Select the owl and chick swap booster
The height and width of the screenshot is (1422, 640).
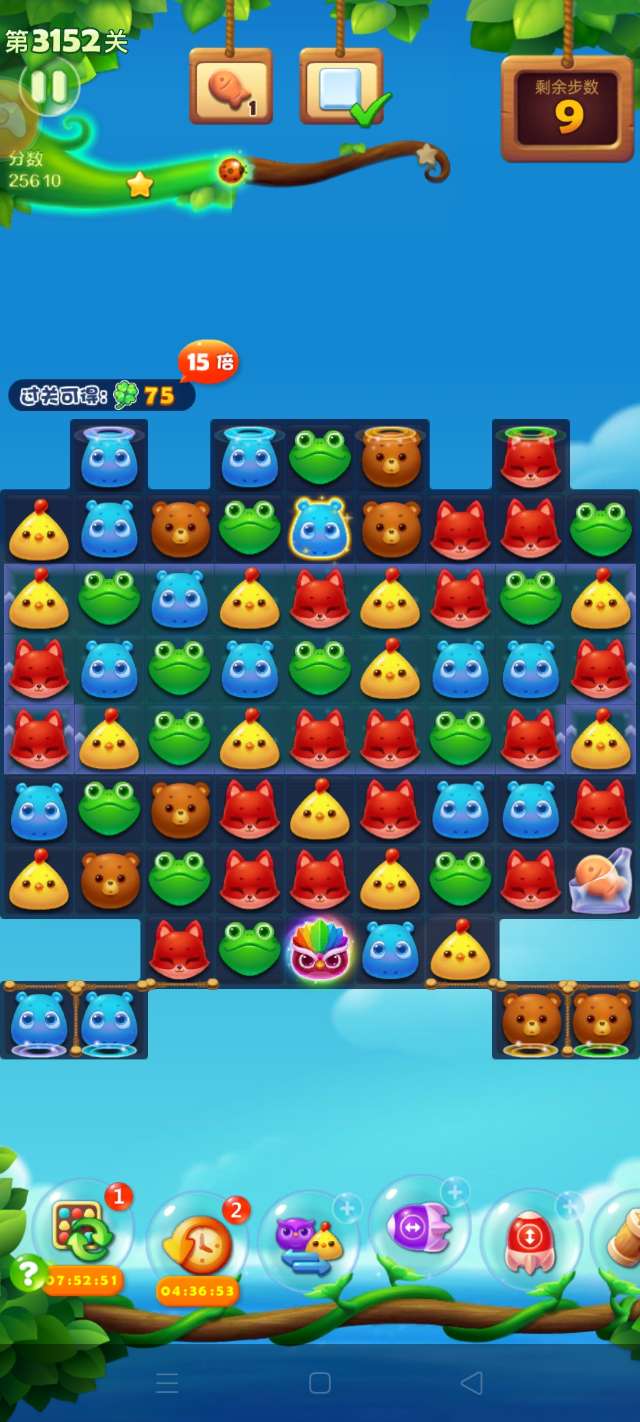pos(309,1241)
